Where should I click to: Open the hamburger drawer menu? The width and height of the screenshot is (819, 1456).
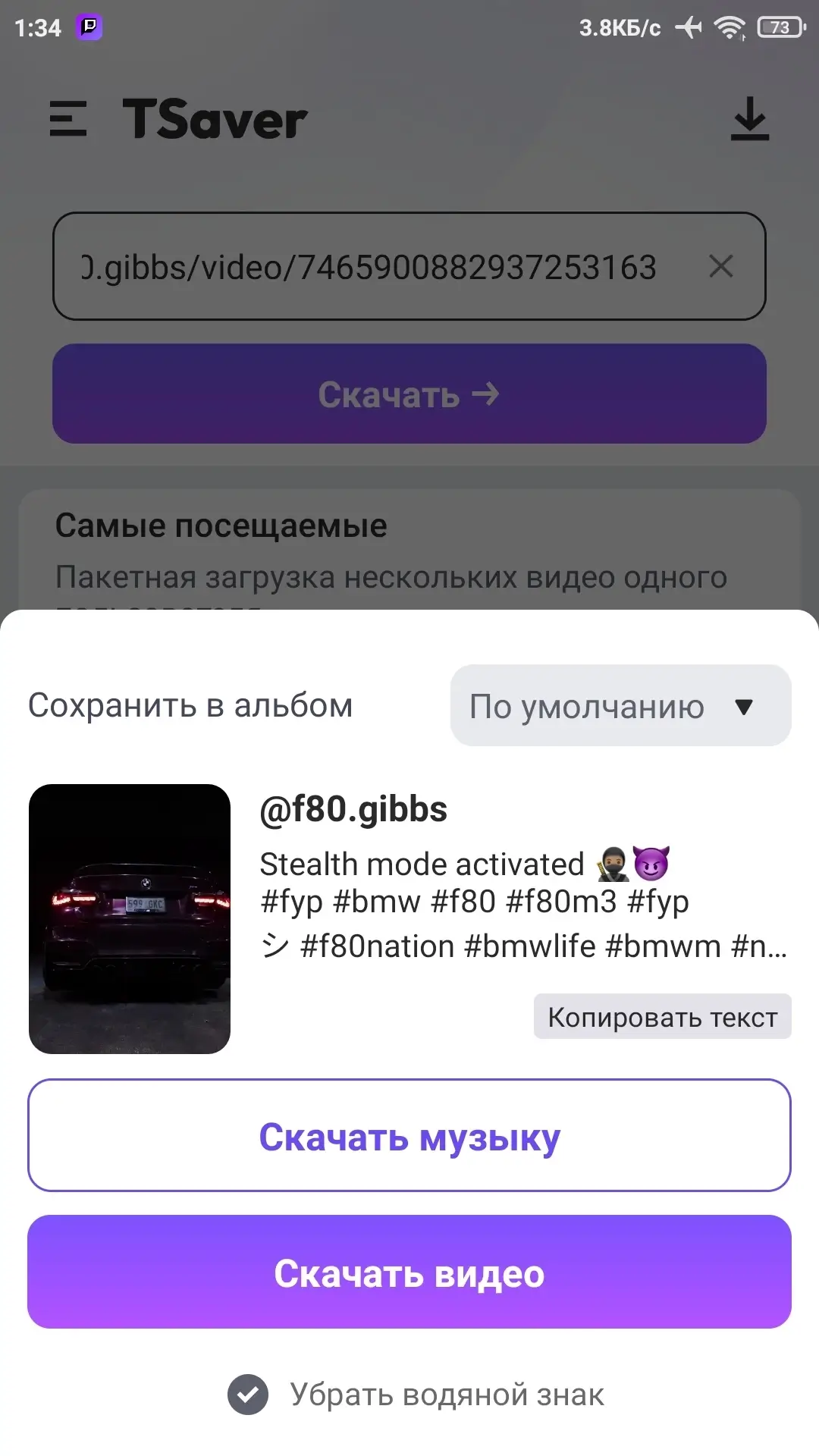(x=67, y=119)
